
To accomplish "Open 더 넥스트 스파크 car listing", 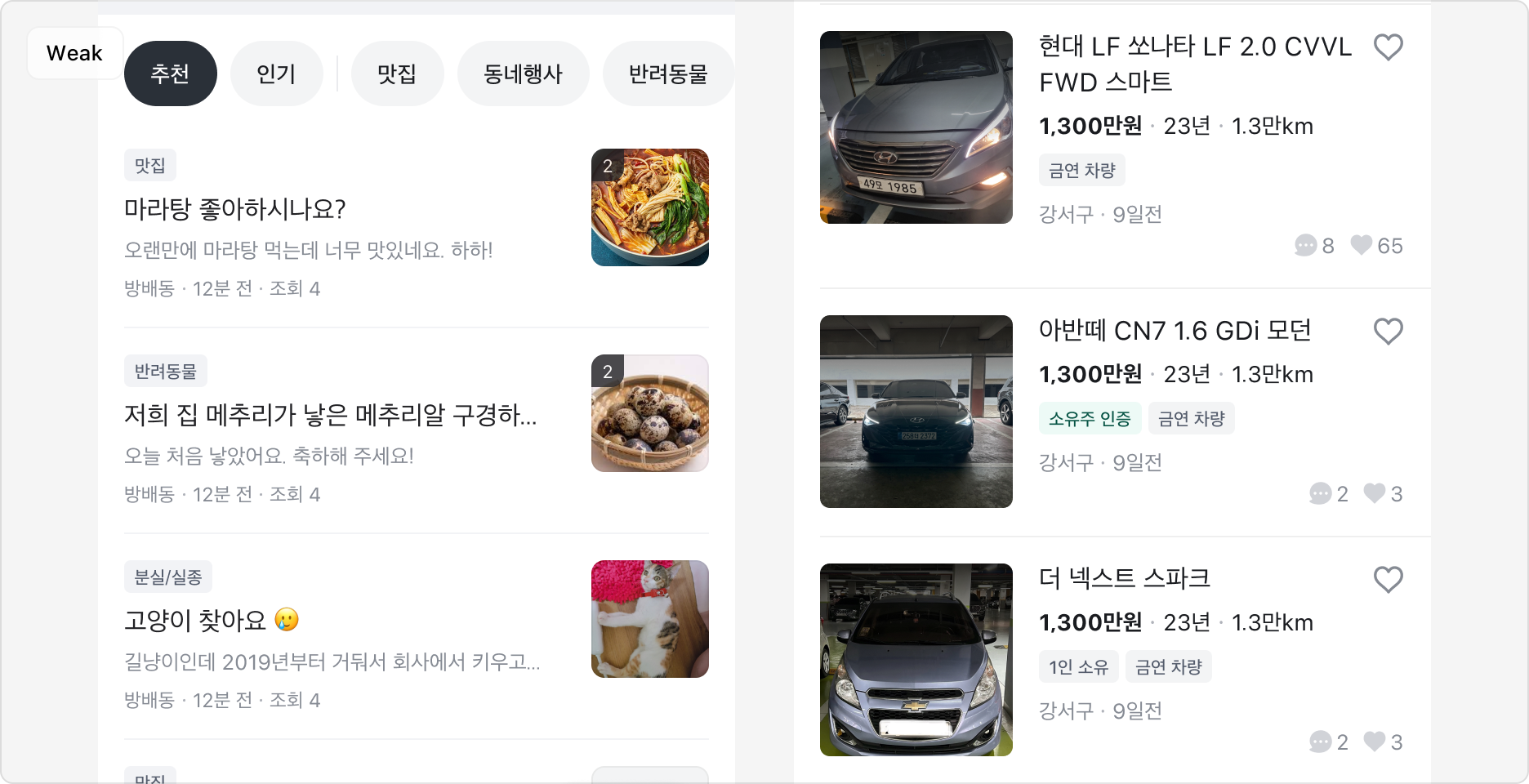I will click(x=1124, y=578).
